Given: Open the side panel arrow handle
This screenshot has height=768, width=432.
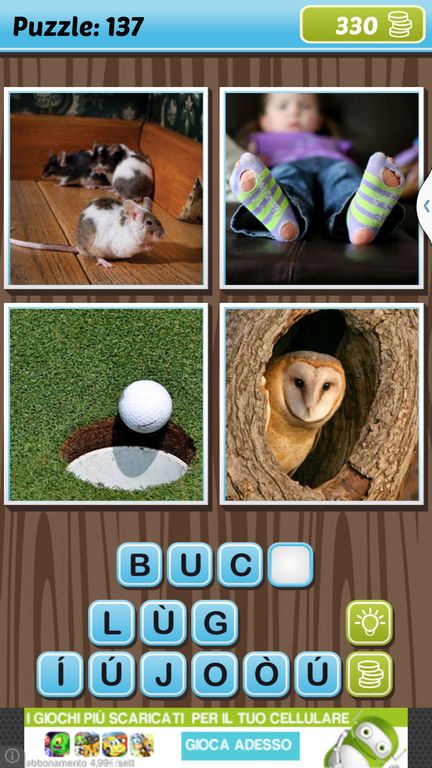Looking at the screenshot, I should click(x=425, y=206).
